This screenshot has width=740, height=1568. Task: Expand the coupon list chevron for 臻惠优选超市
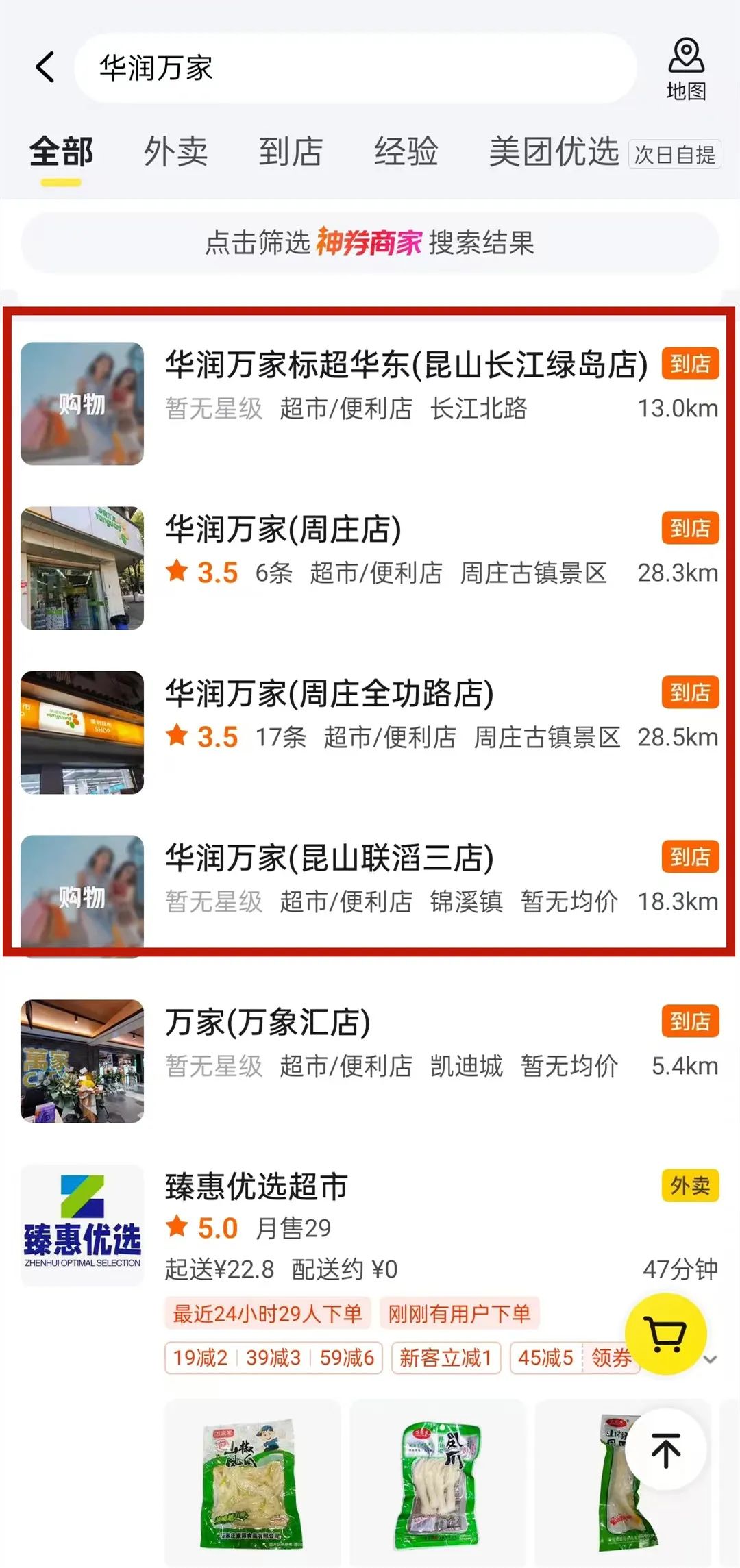711,1359
